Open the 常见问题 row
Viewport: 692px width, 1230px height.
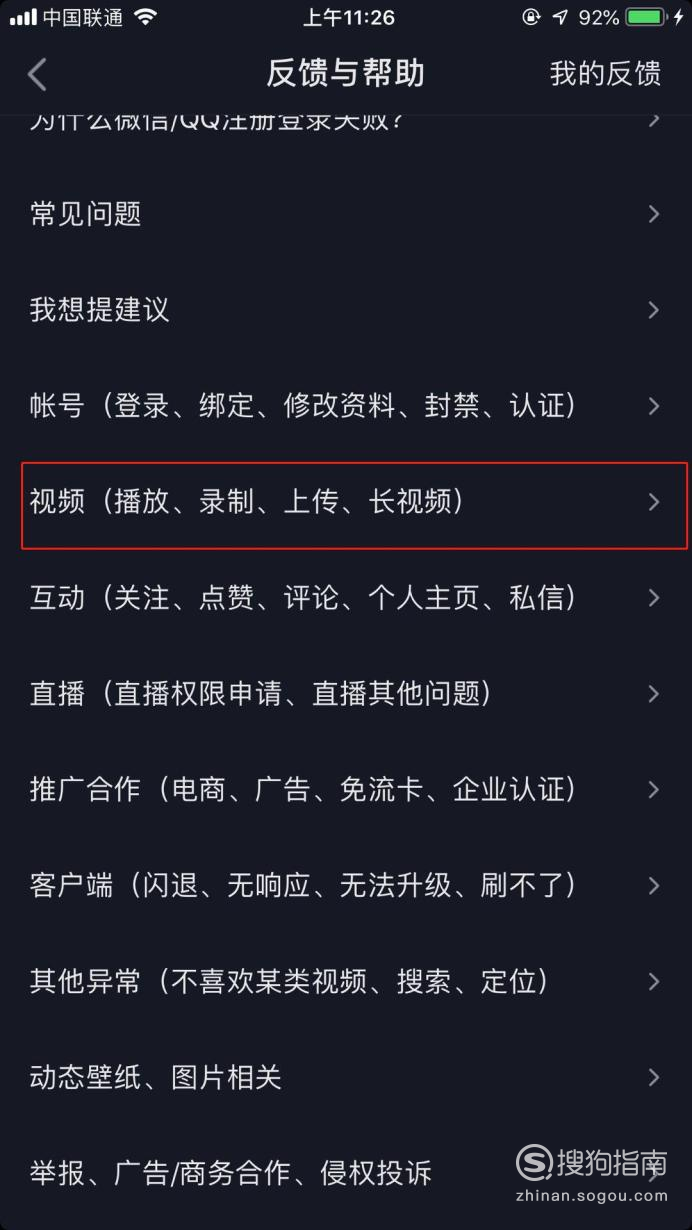point(346,214)
